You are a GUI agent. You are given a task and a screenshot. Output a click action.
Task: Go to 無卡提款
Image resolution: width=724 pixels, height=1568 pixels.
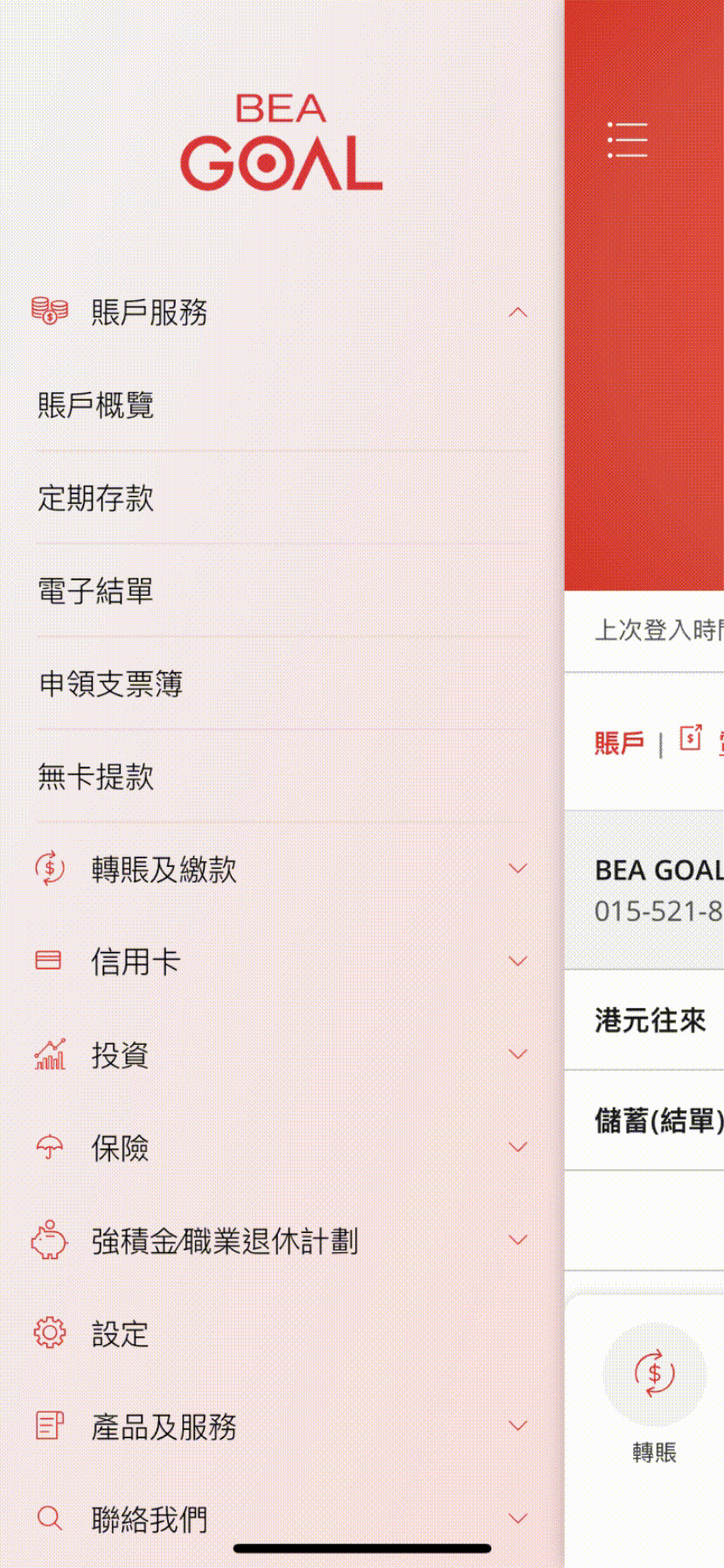(x=96, y=776)
